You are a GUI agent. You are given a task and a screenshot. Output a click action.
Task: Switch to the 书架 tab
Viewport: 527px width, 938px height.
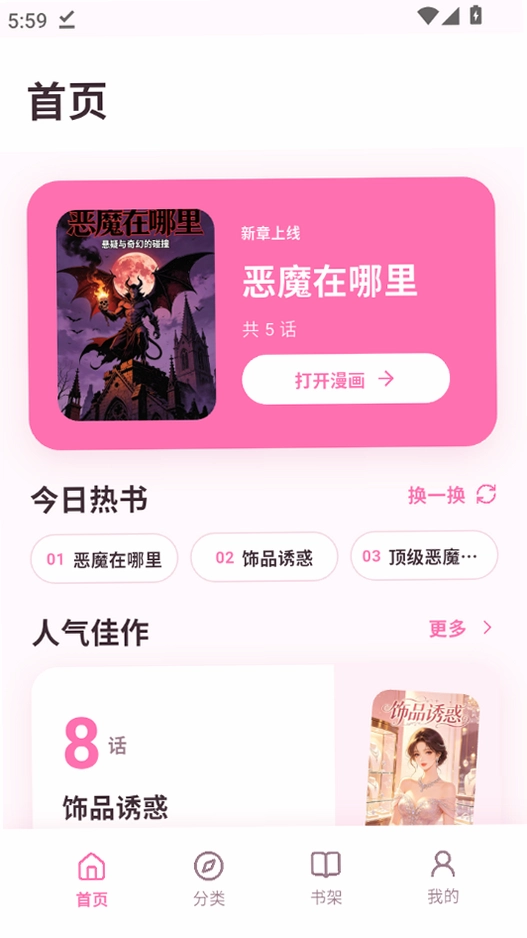pos(326,879)
